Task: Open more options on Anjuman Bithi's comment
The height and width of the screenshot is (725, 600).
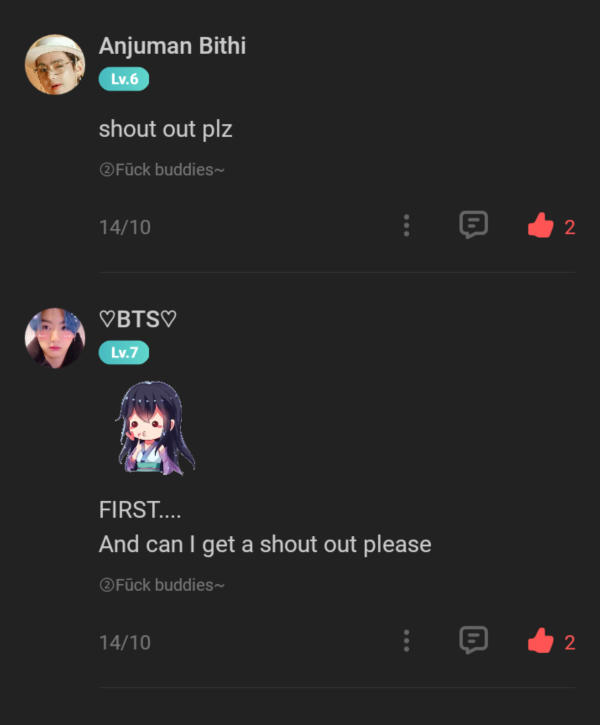Action: (x=406, y=226)
